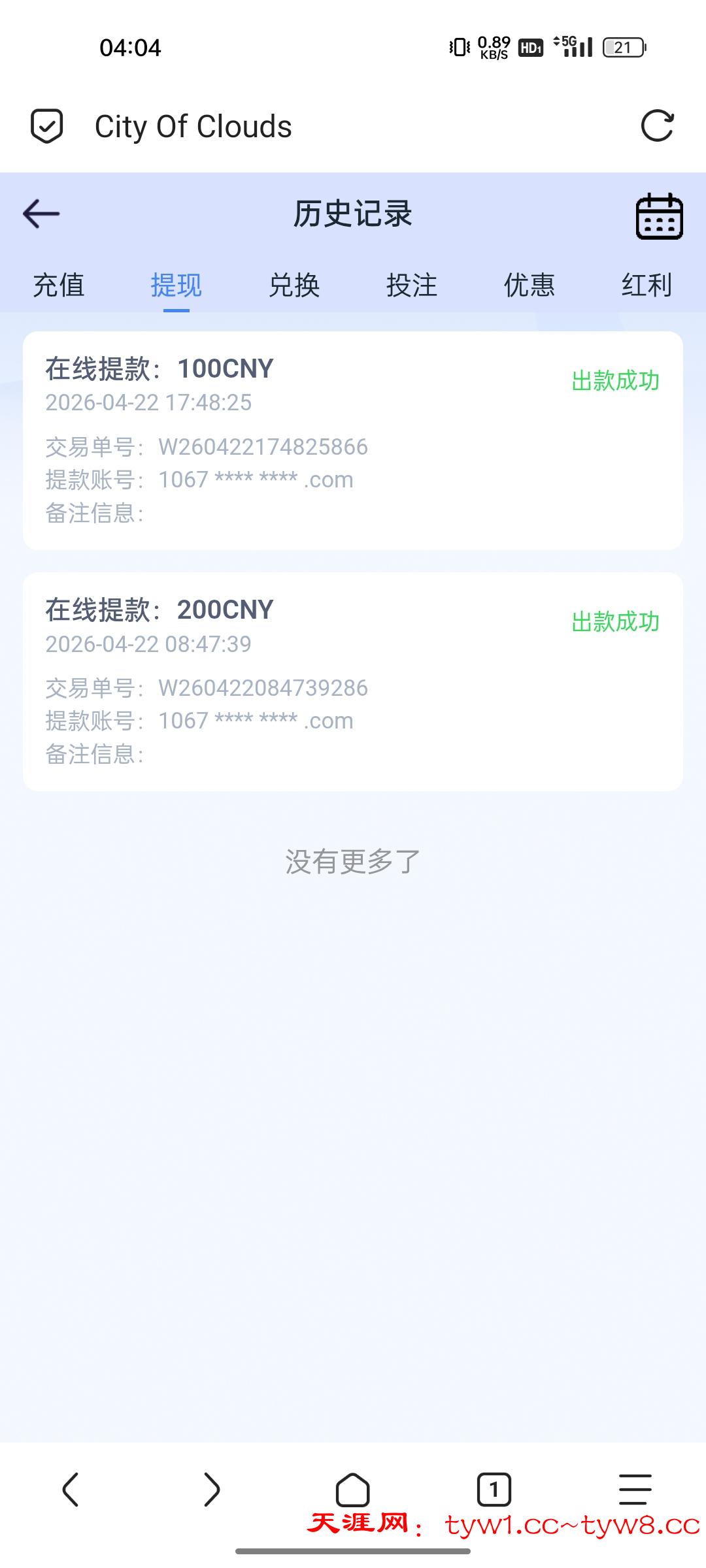The width and height of the screenshot is (706, 1568).
Task: Go to the previous browser page
Action: (71, 1490)
